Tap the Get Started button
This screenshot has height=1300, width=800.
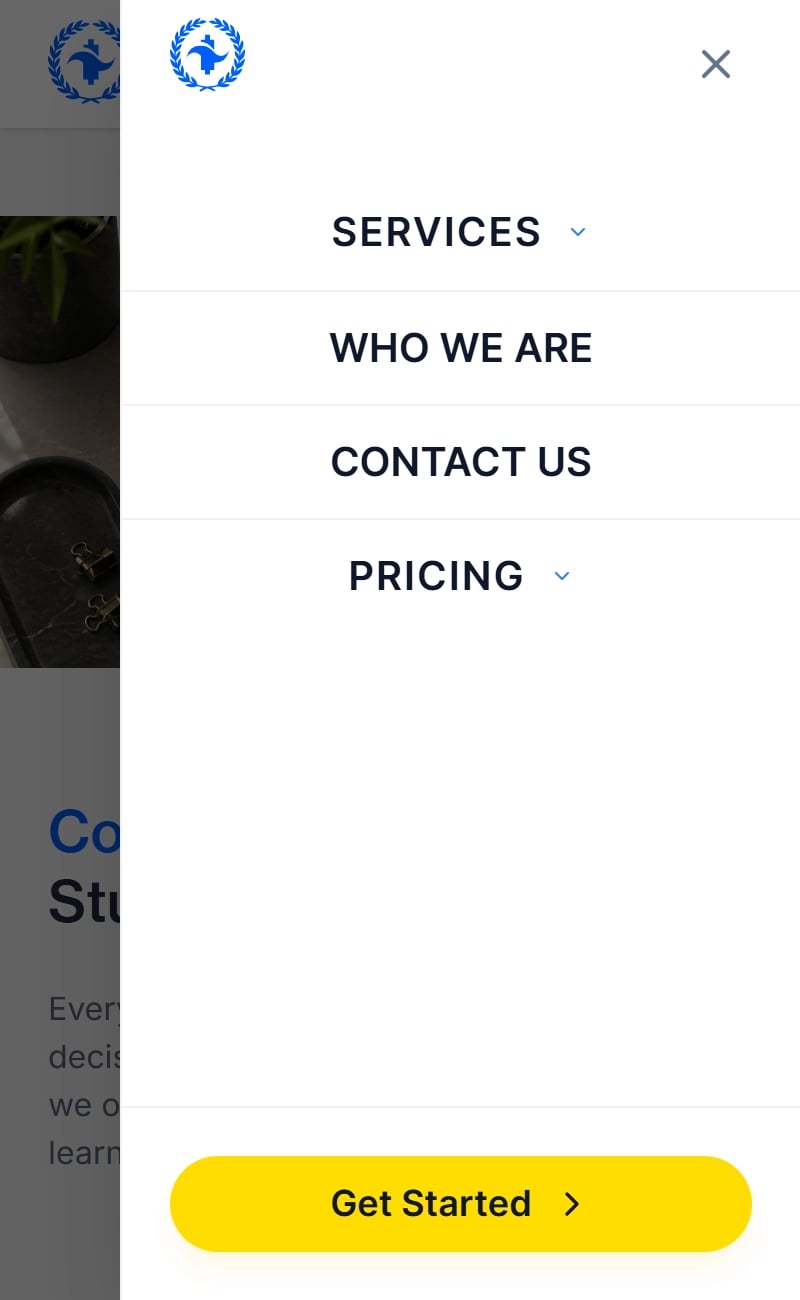tap(460, 1203)
